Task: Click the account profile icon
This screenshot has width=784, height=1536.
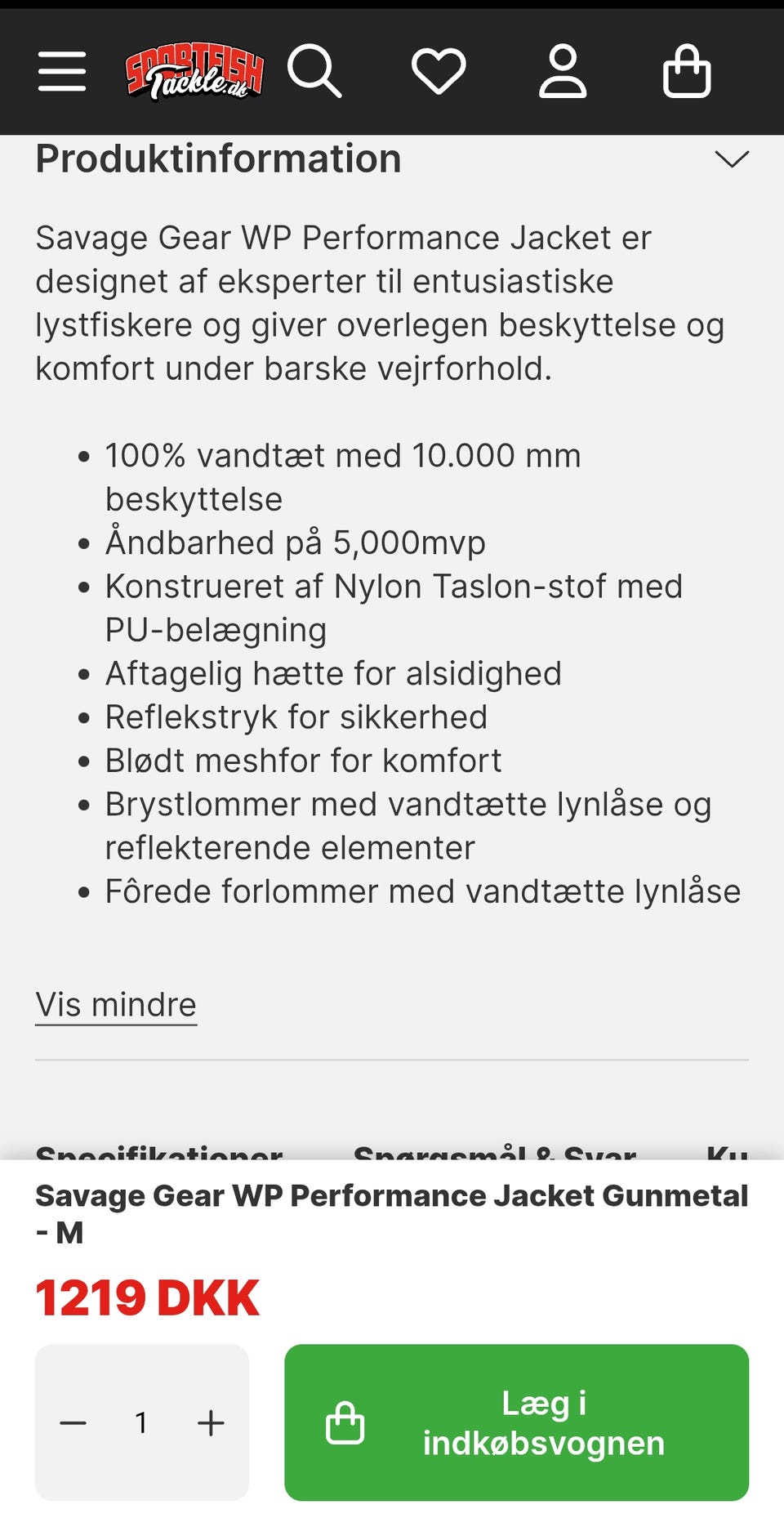Action: point(563,72)
